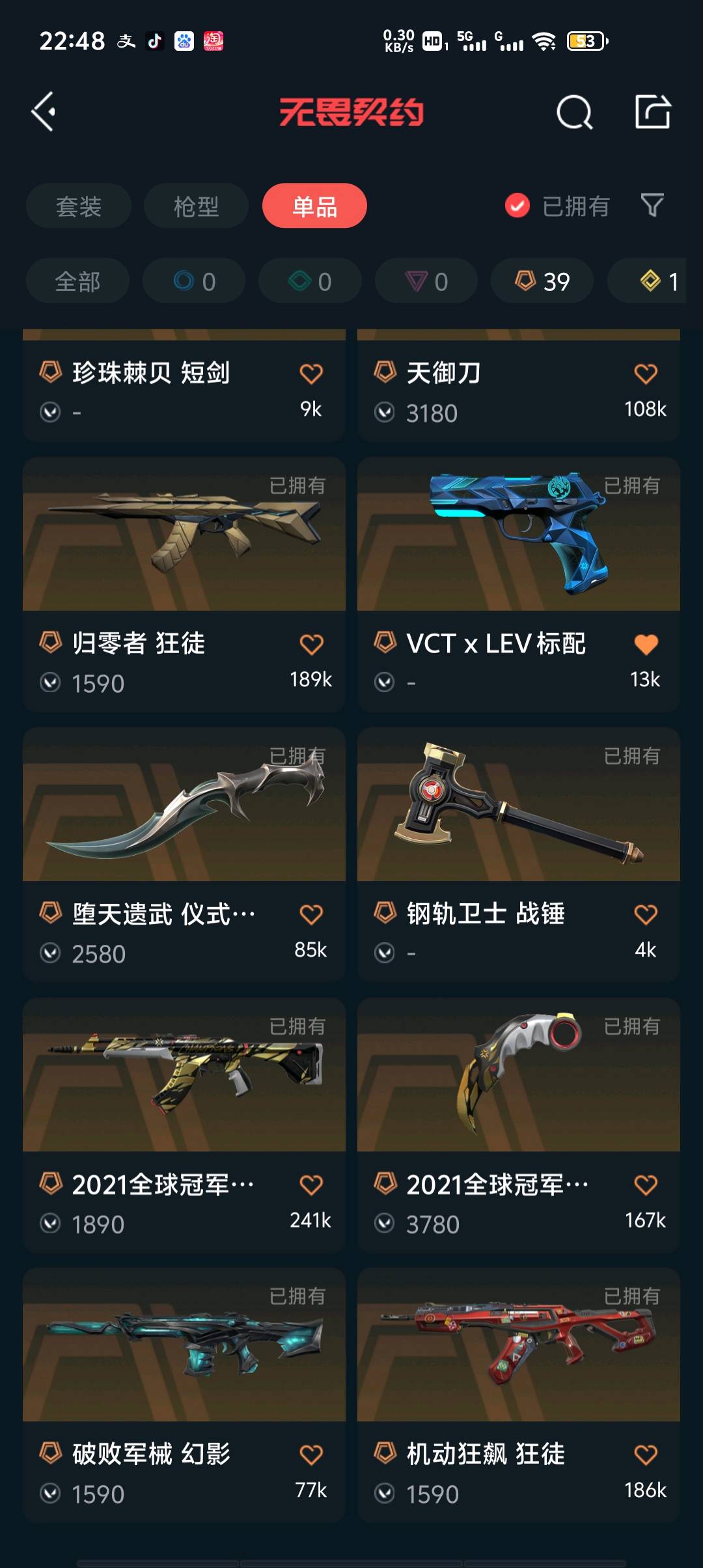Like the 堕天遗武 仪式 skin
The image size is (703, 1568).
tap(311, 915)
